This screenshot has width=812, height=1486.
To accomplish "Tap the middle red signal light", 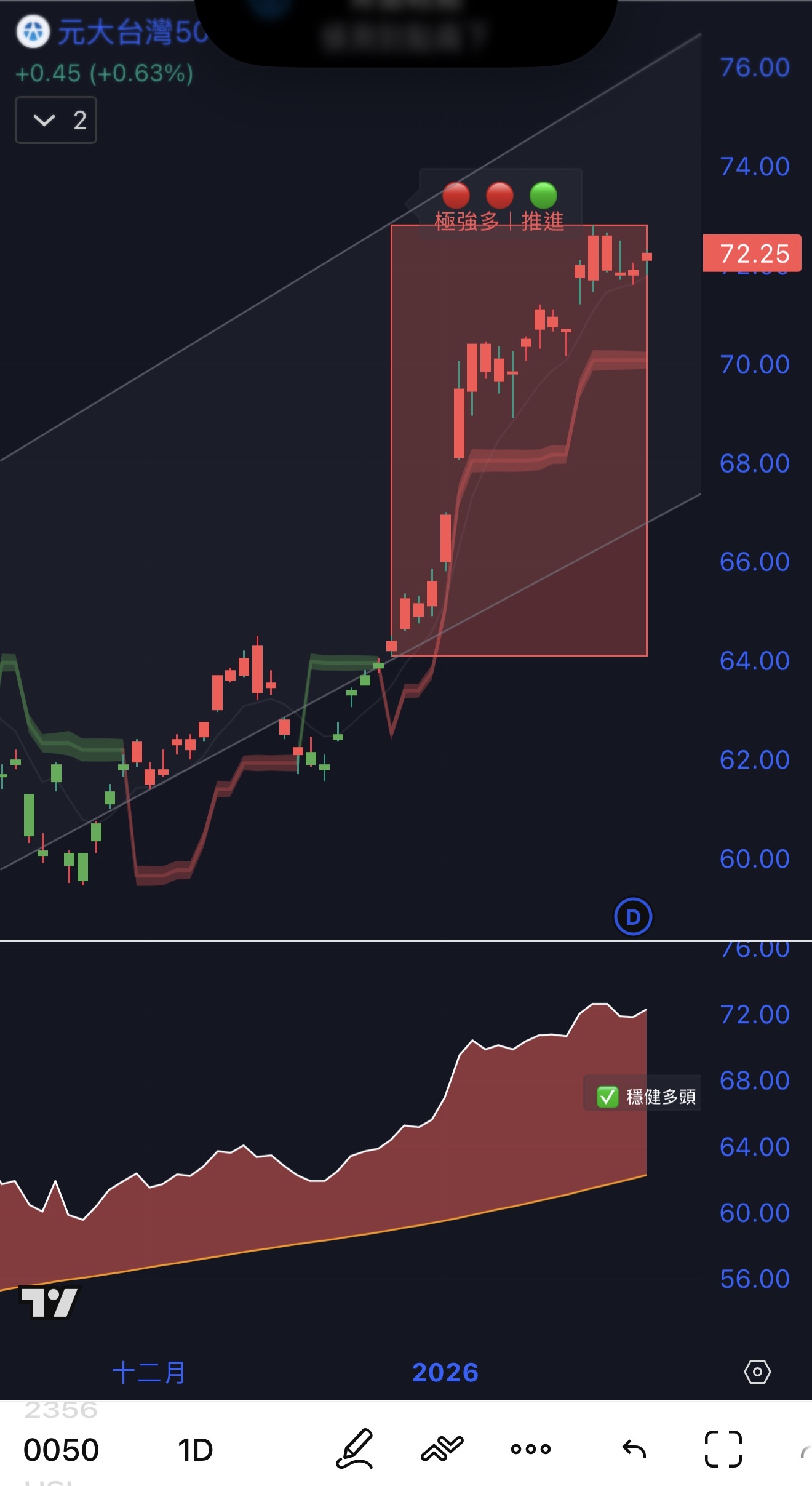I will pos(500,196).
